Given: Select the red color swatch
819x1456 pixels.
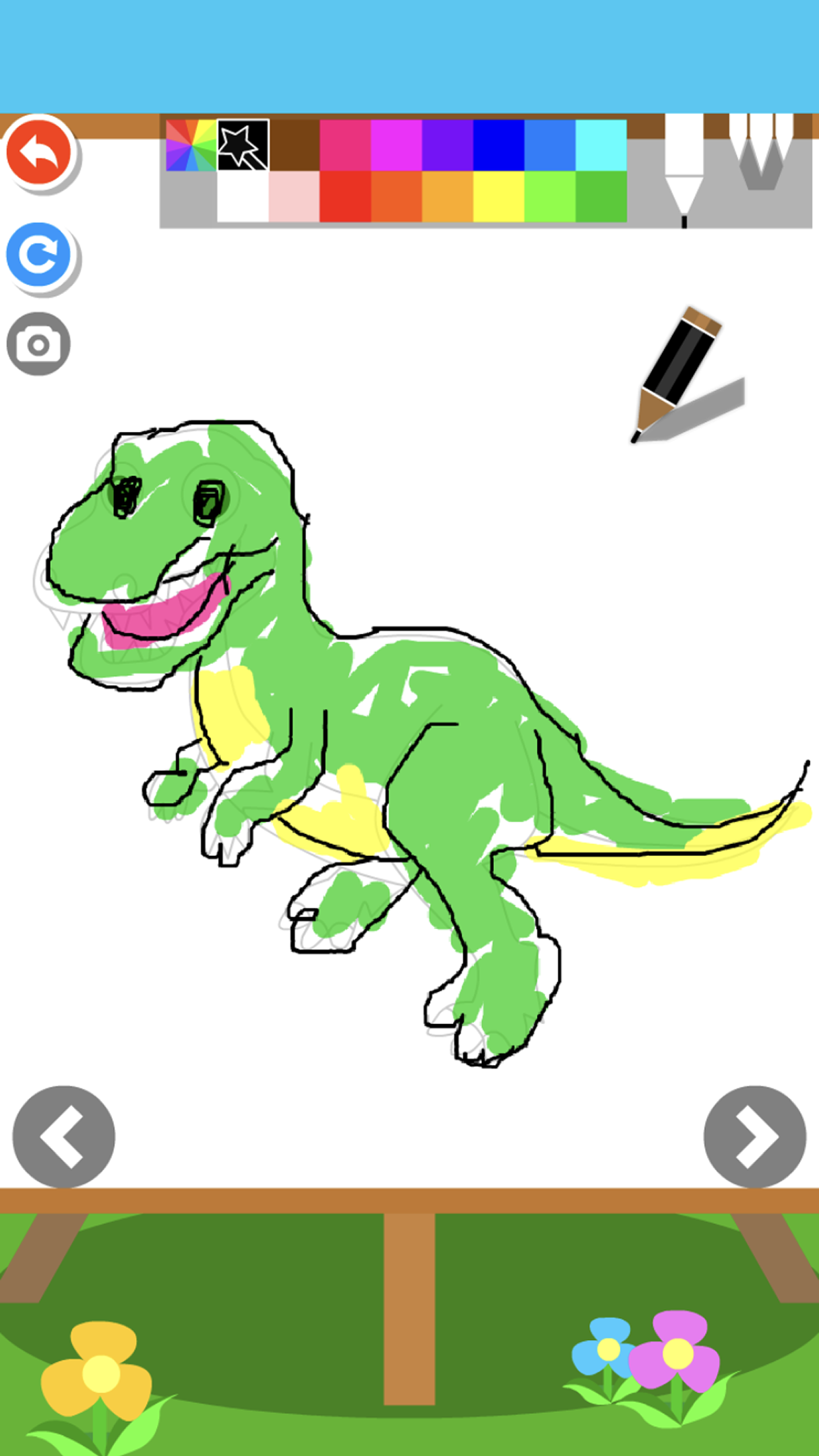Looking at the screenshot, I should coord(345,197).
